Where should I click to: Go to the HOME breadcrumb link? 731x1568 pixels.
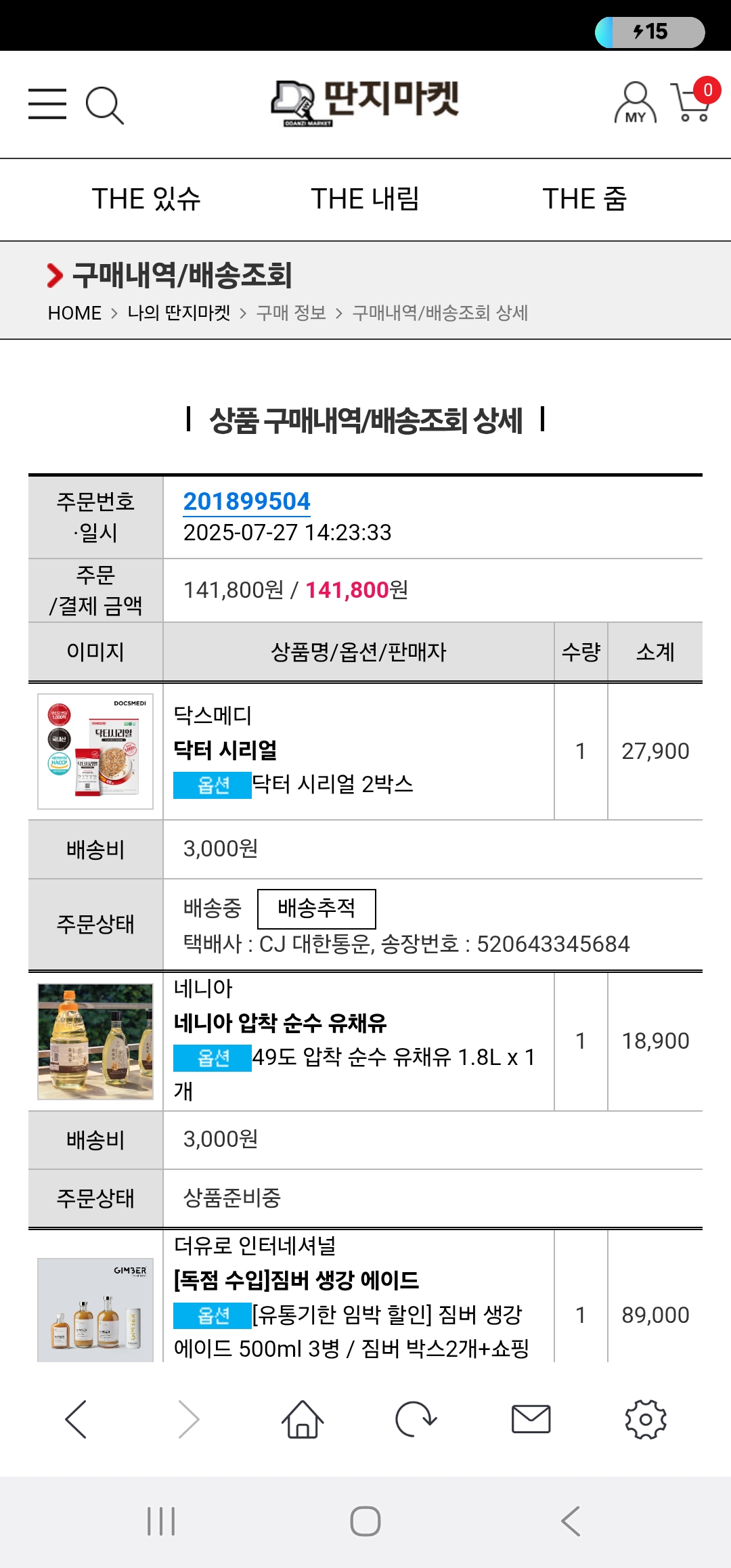point(74,313)
